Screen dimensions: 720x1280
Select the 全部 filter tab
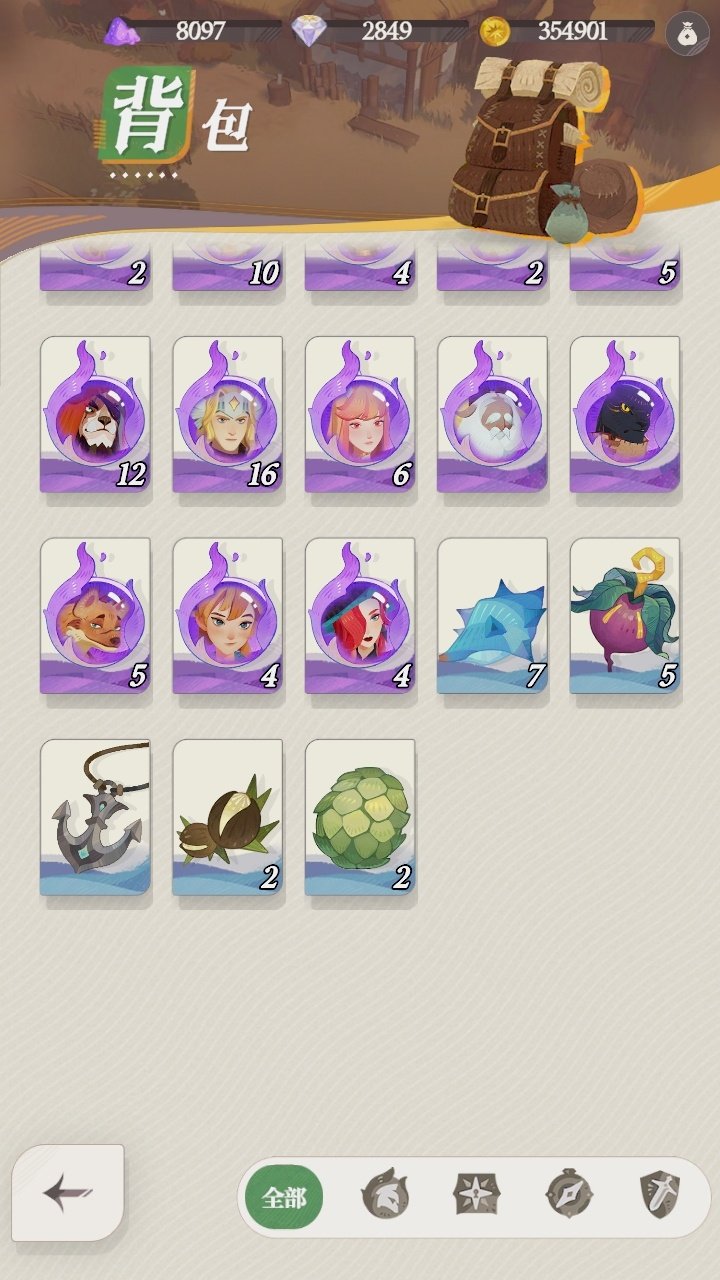(x=284, y=1197)
